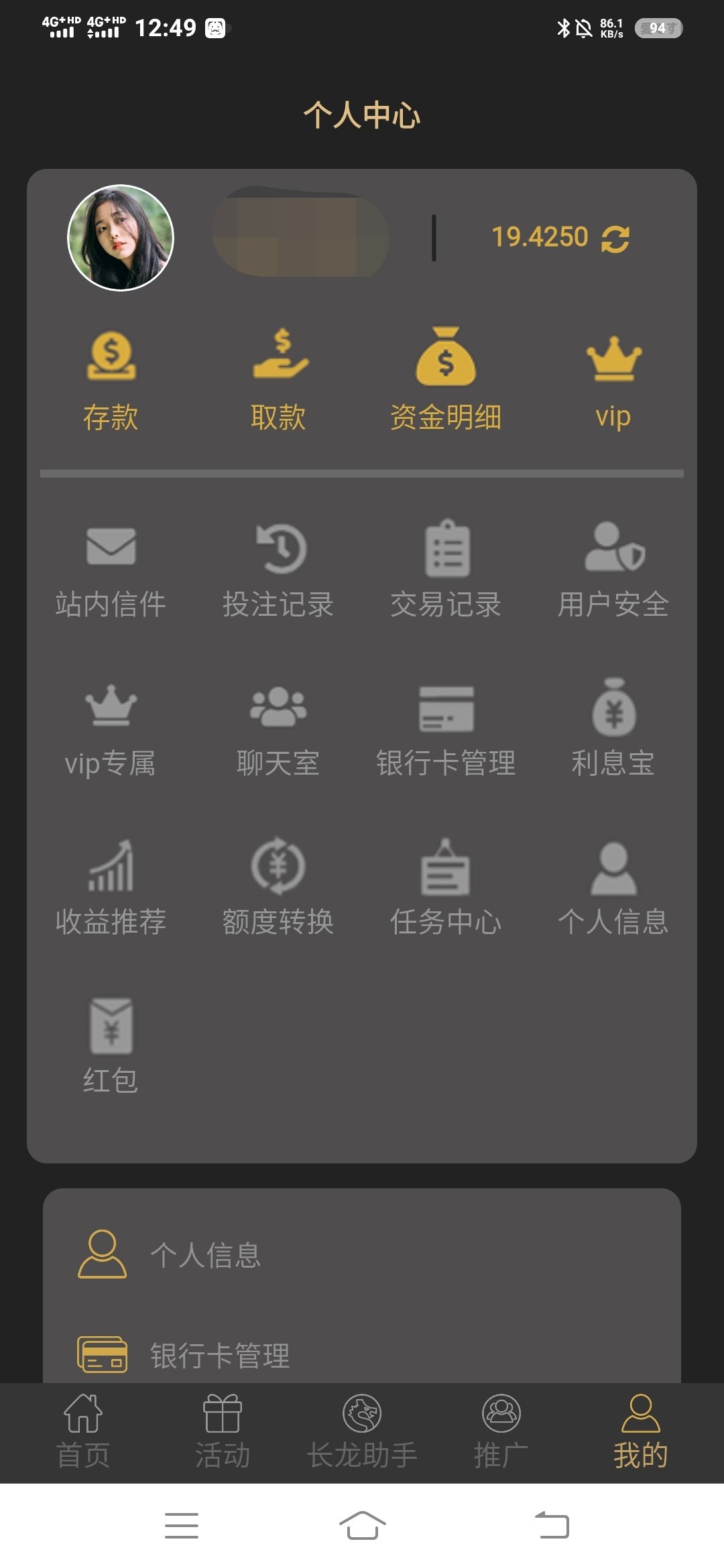Open 用户安全 security settings
This screenshot has width=724, height=1568.
[613, 570]
